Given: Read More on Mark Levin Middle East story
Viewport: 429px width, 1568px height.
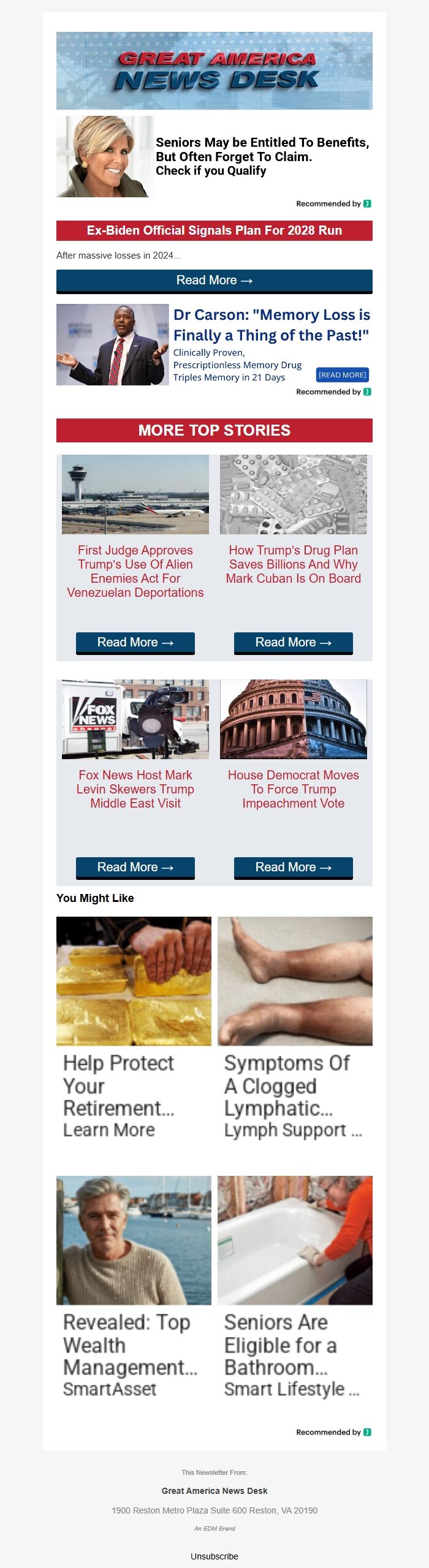Looking at the screenshot, I should [x=135, y=867].
